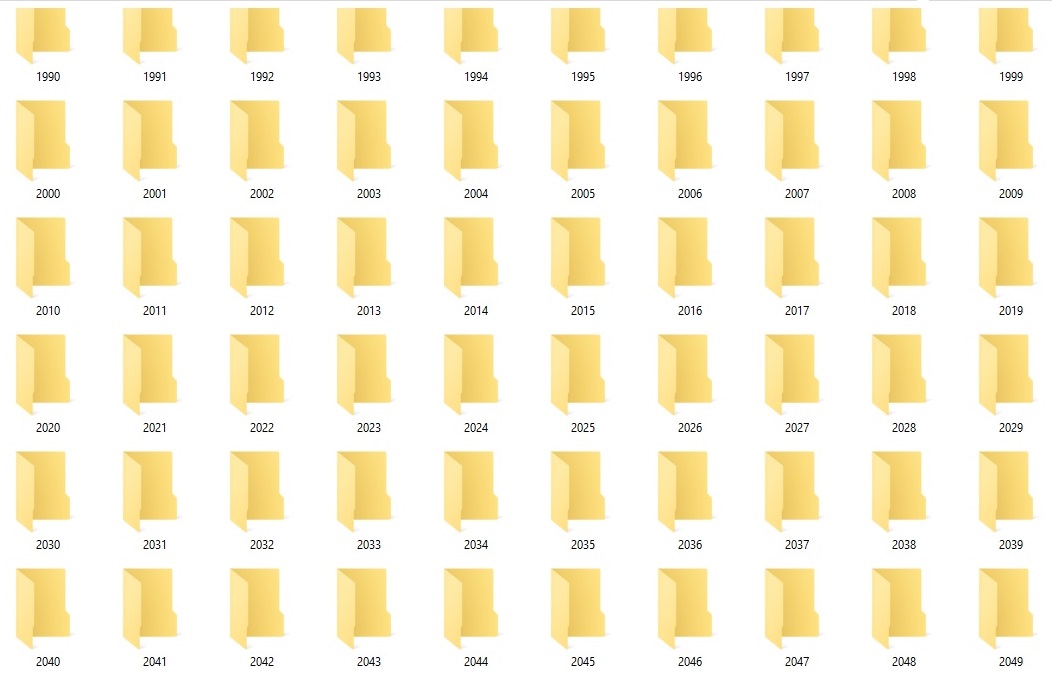Open the 2023 folder
Image resolution: width=1052 pixels, height=675 pixels.
pos(365,374)
